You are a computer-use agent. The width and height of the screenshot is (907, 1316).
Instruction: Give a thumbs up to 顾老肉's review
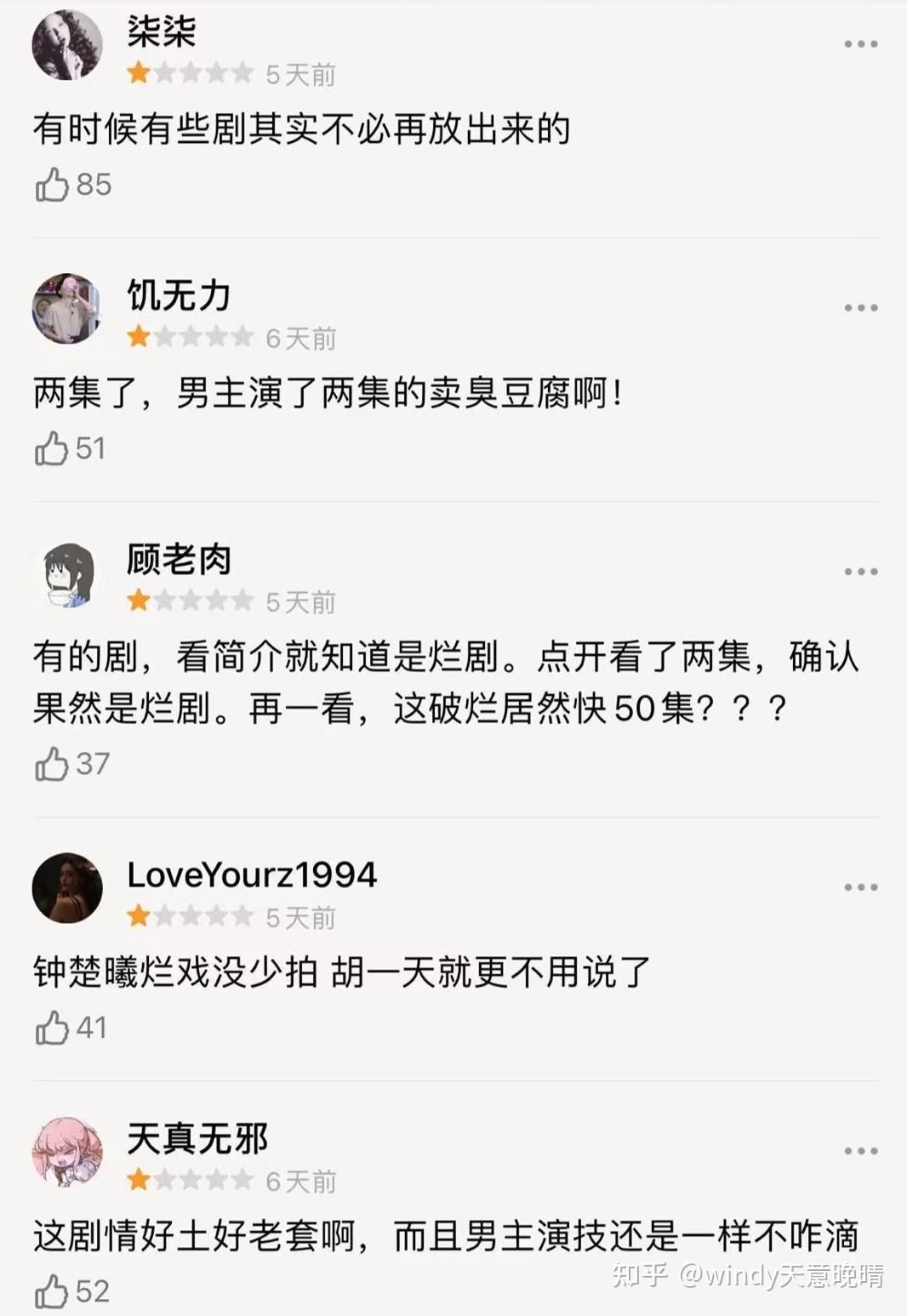click(52, 764)
